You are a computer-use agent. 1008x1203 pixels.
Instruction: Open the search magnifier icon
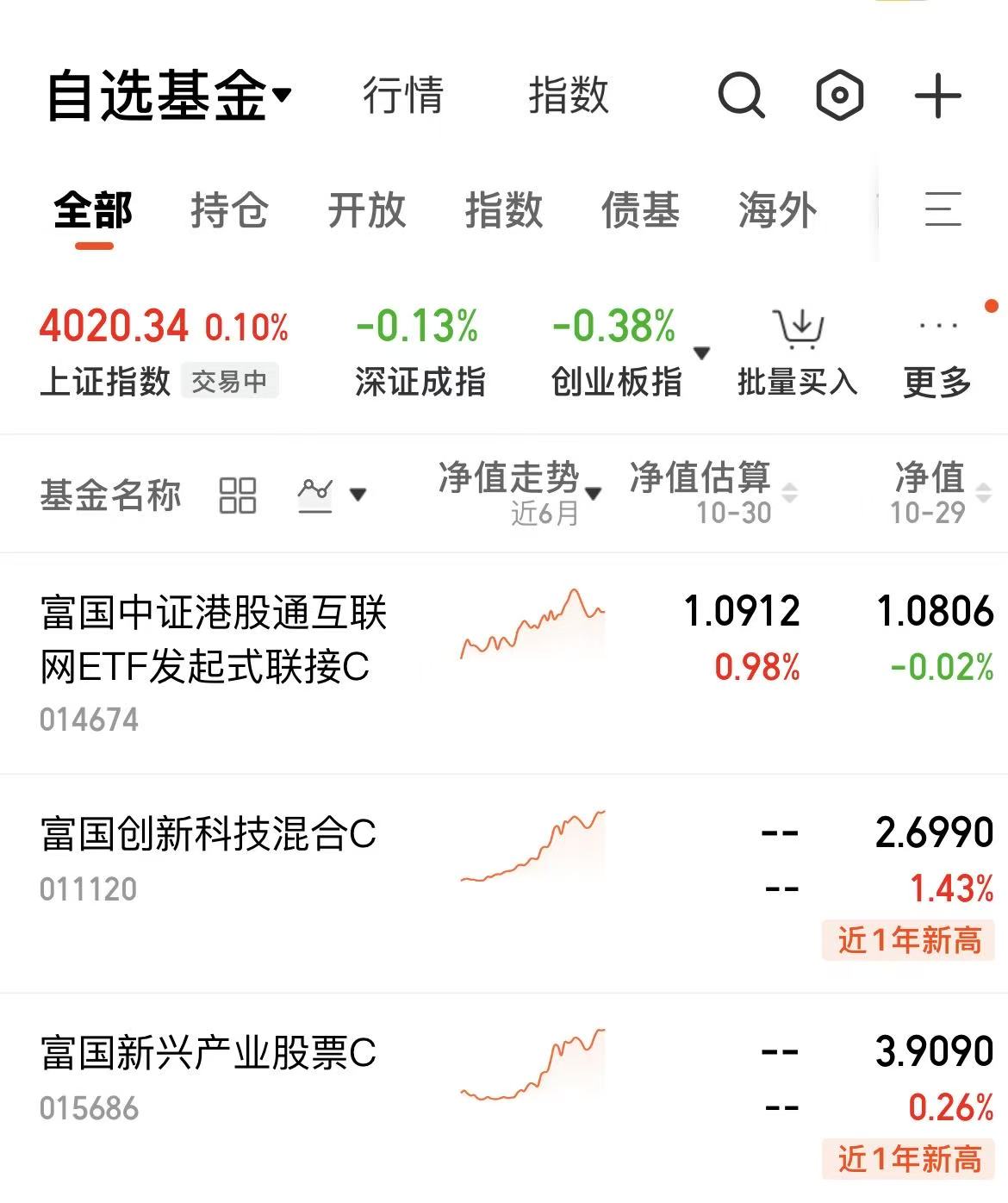pos(741,95)
